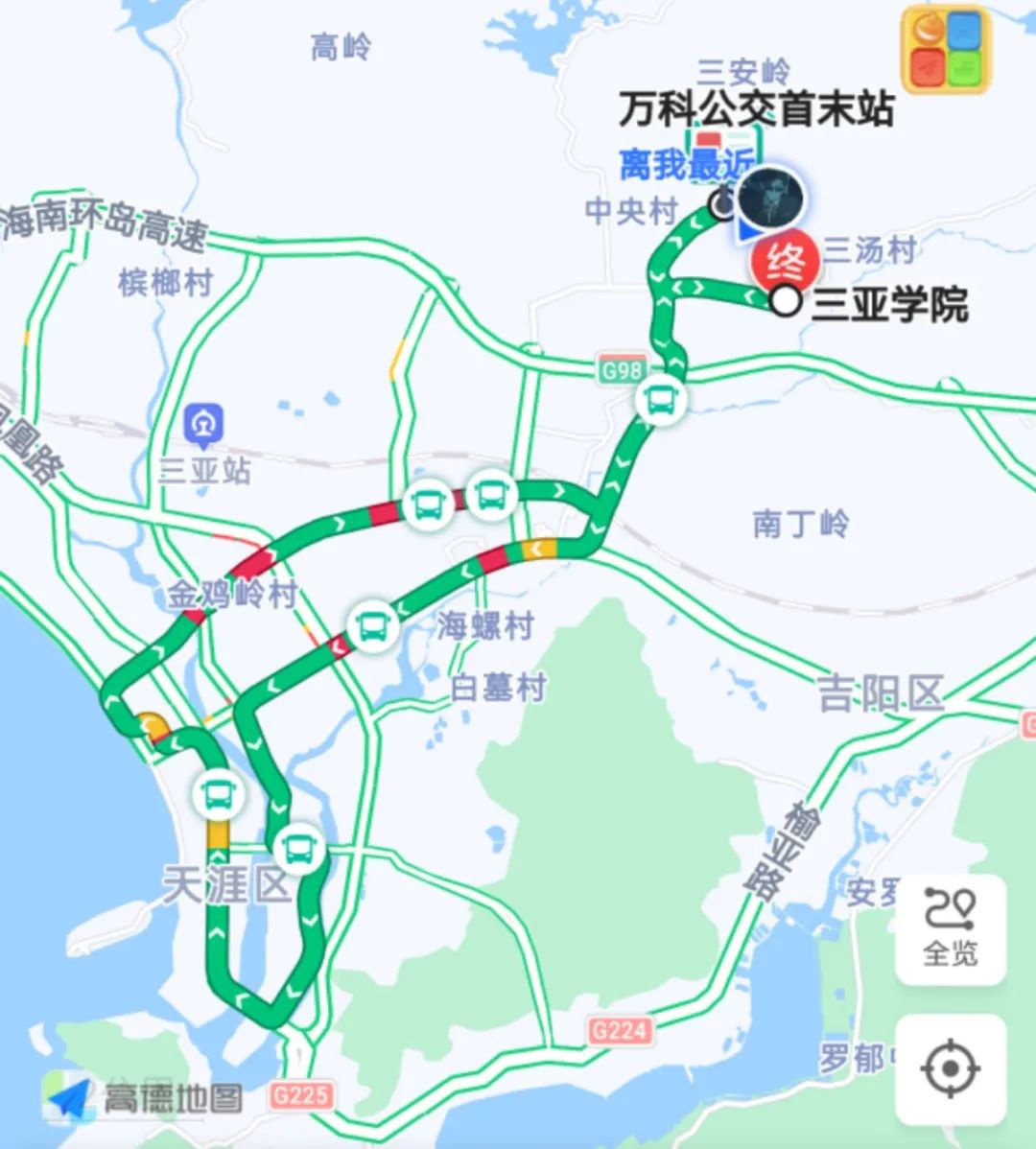Tap the bus stop marker next to 海螺村

(x=372, y=626)
